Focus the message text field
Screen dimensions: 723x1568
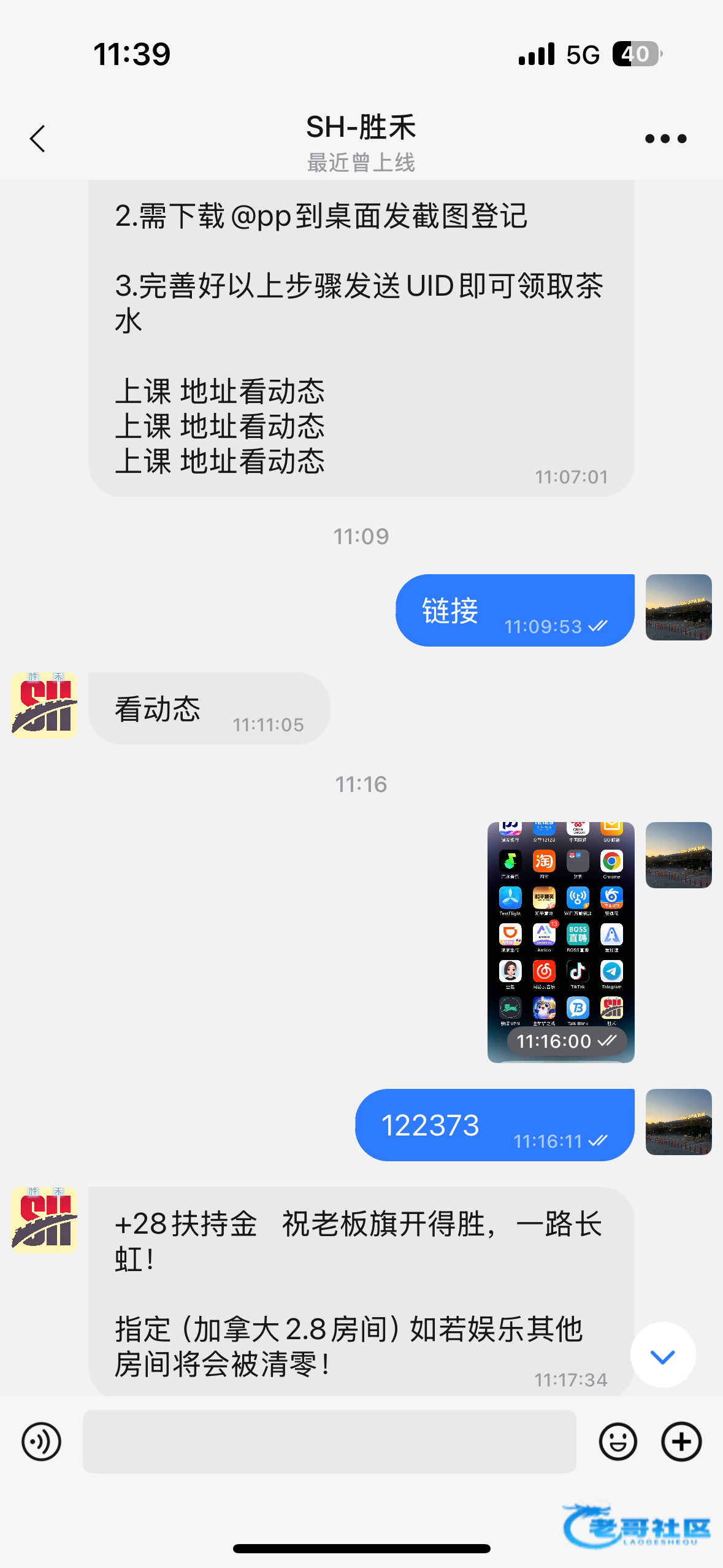329,1442
